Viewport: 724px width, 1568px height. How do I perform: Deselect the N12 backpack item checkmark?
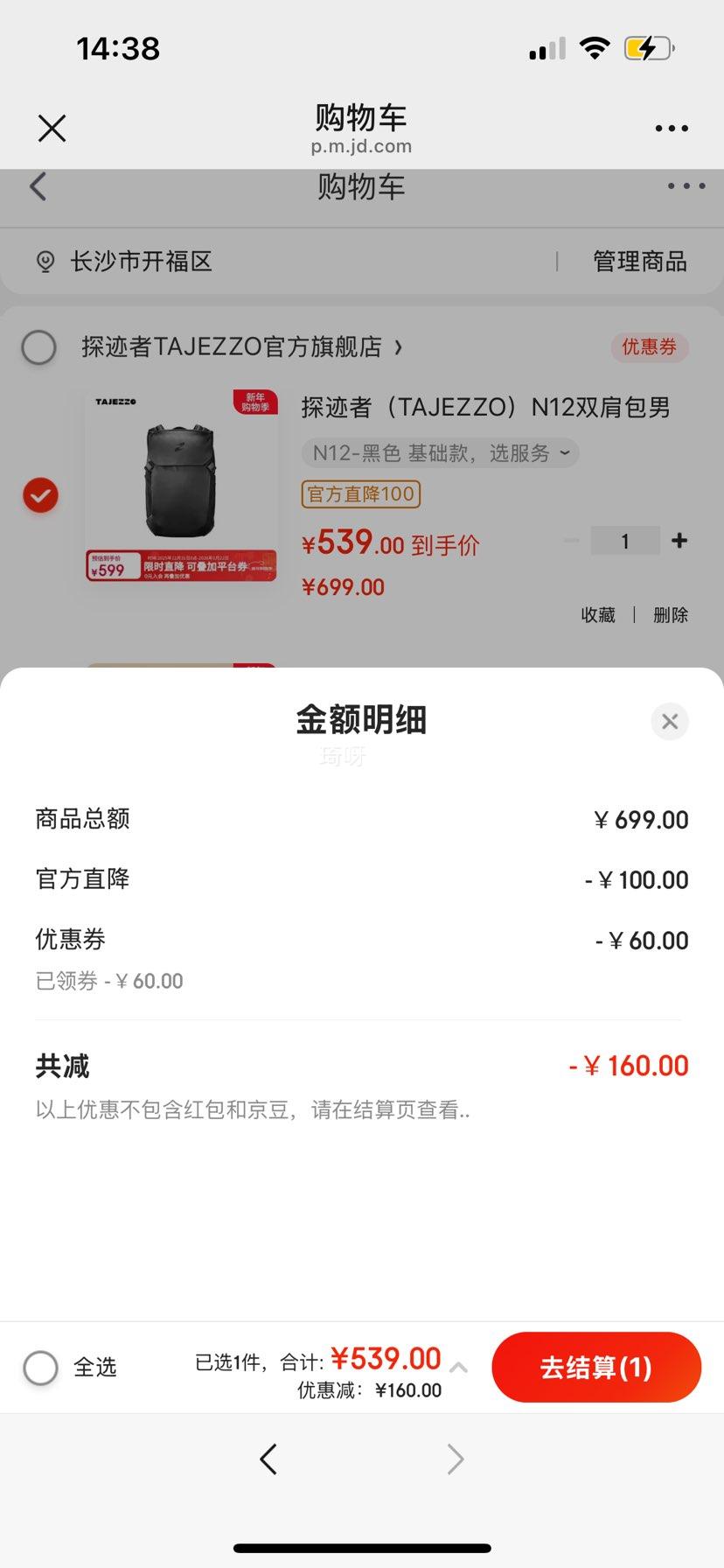pos(38,494)
